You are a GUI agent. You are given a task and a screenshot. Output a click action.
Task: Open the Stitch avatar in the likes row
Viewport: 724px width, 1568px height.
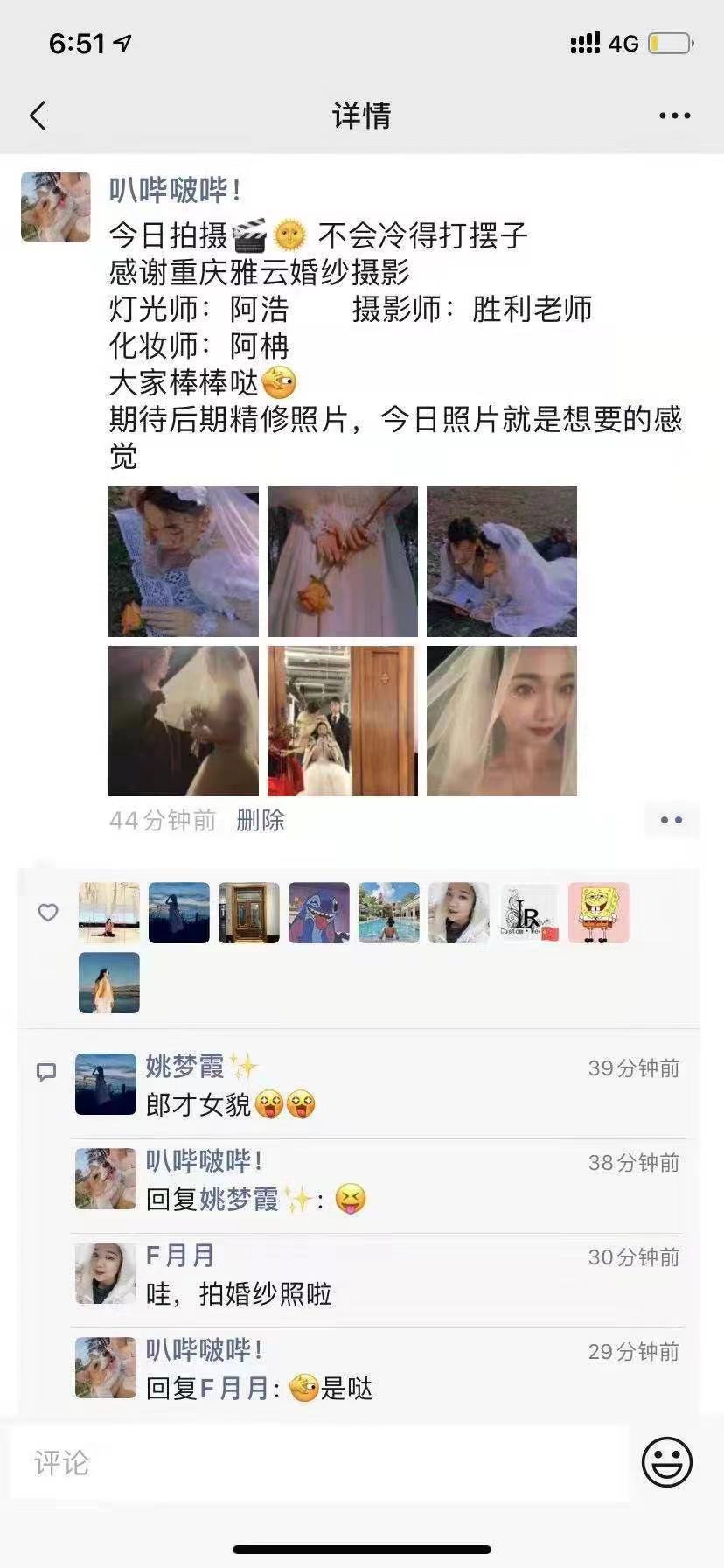coord(319,913)
